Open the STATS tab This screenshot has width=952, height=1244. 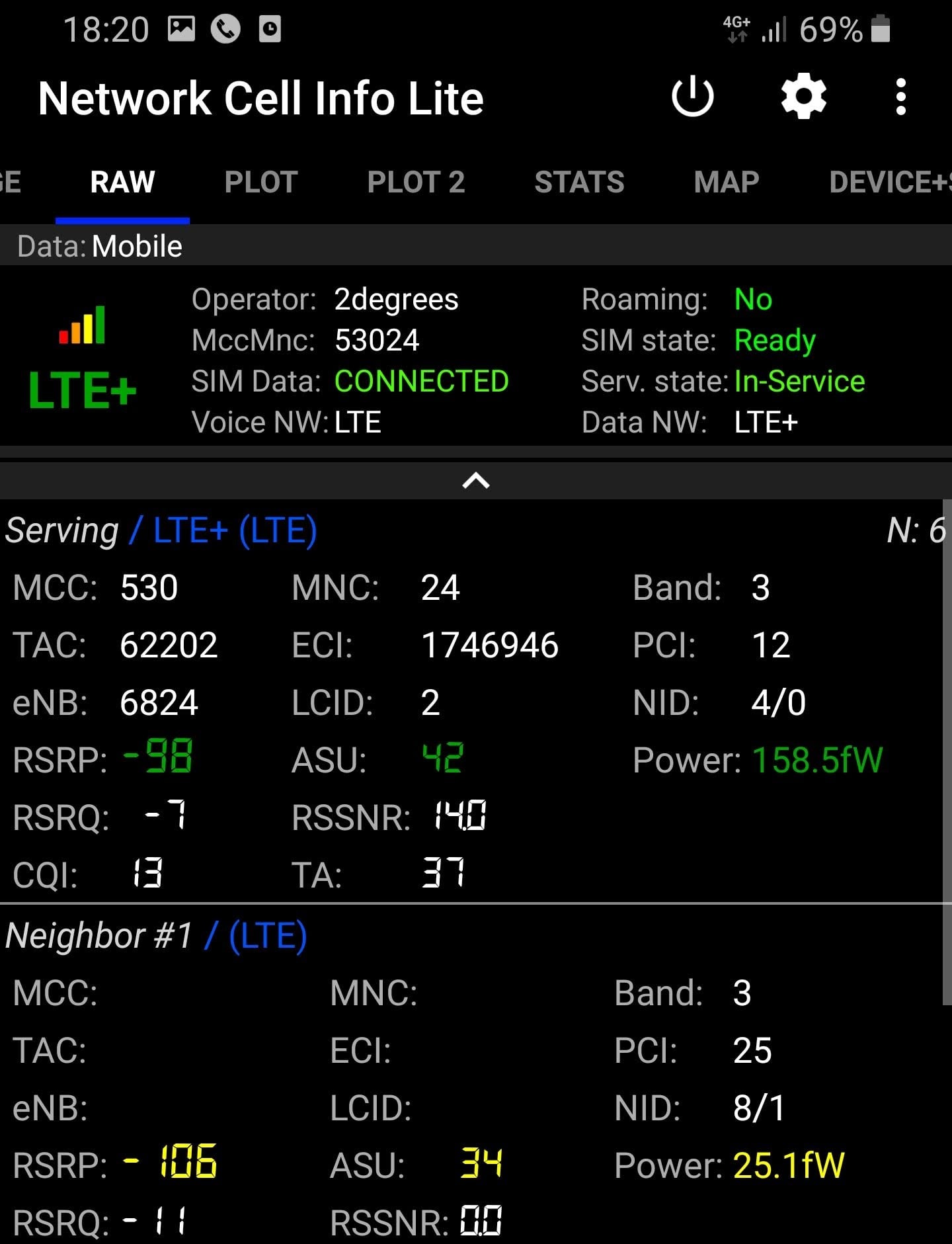point(579,183)
